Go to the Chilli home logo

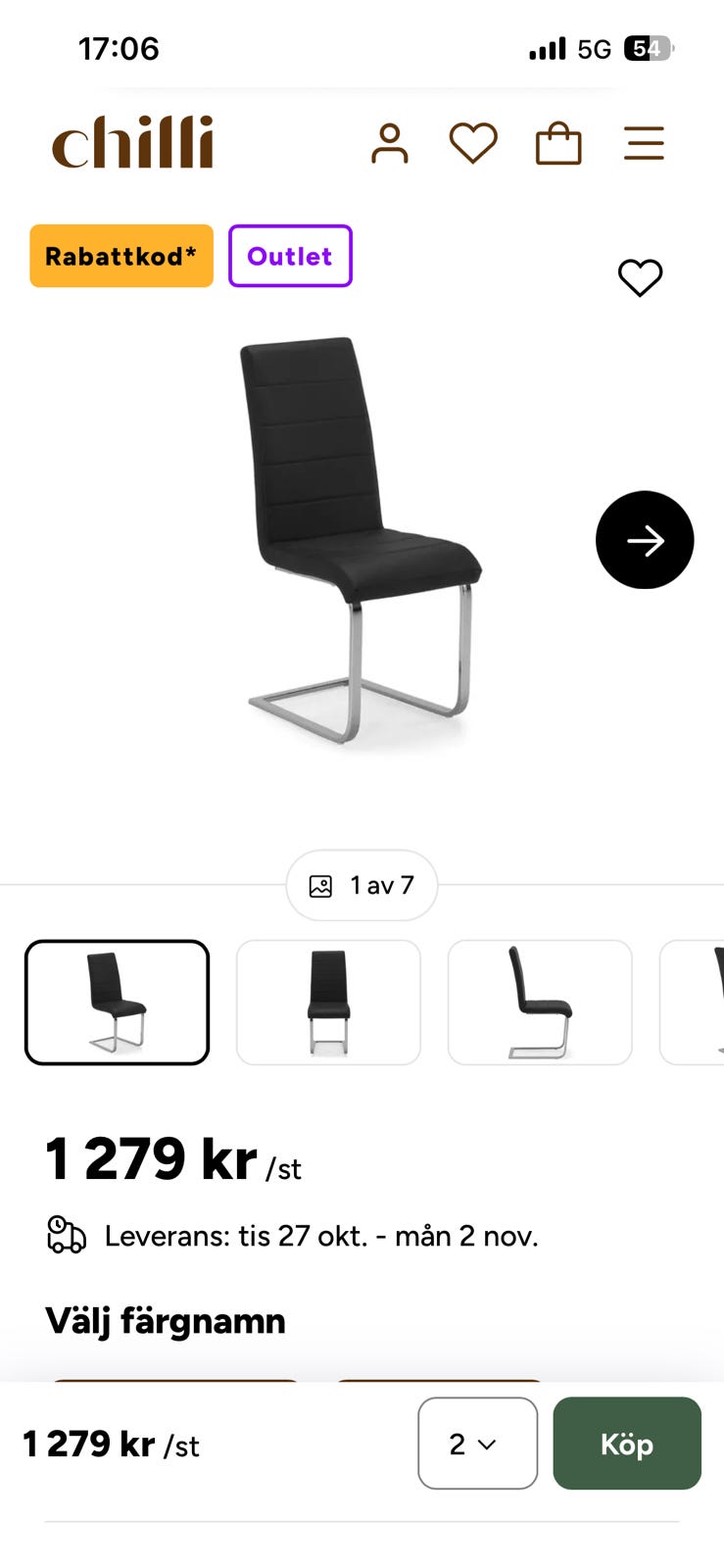[x=132, y=142]
